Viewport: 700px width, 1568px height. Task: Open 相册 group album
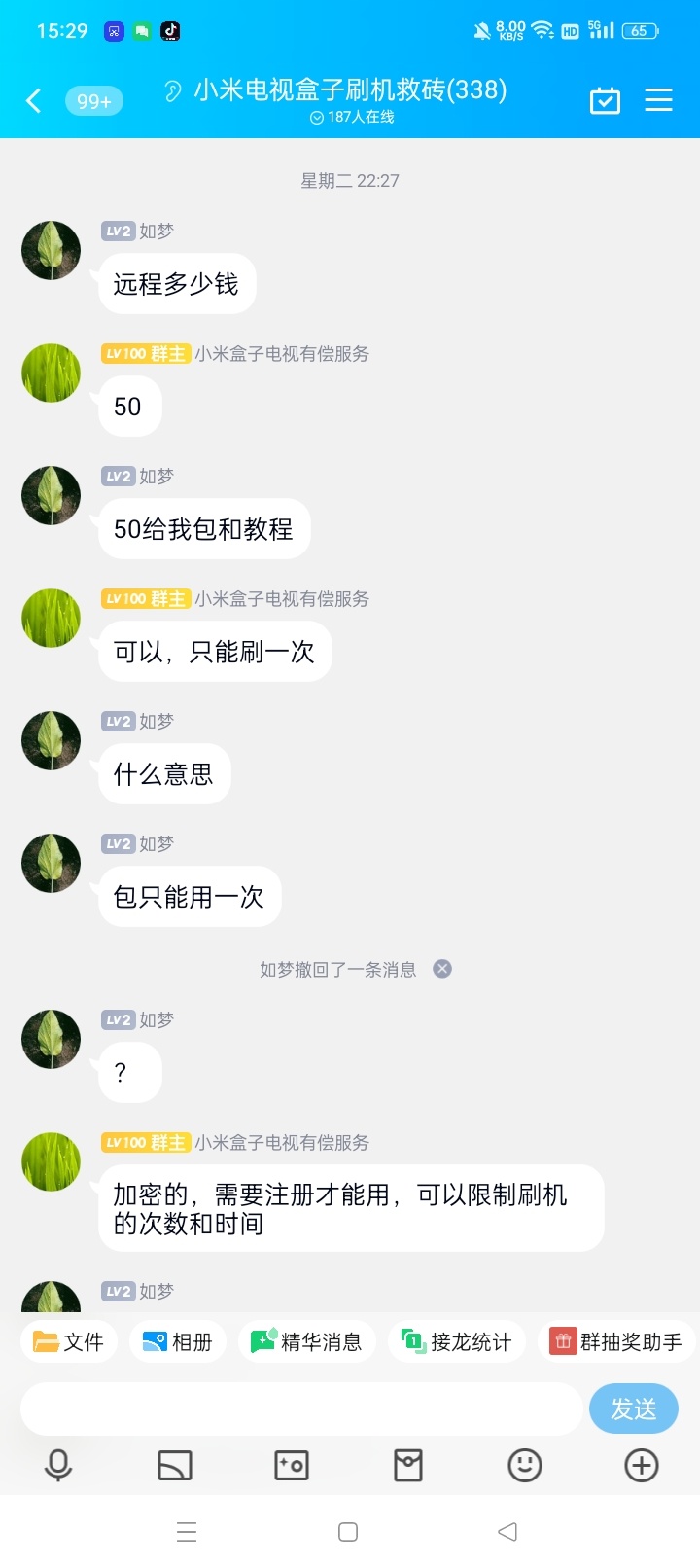point(177,1340)
